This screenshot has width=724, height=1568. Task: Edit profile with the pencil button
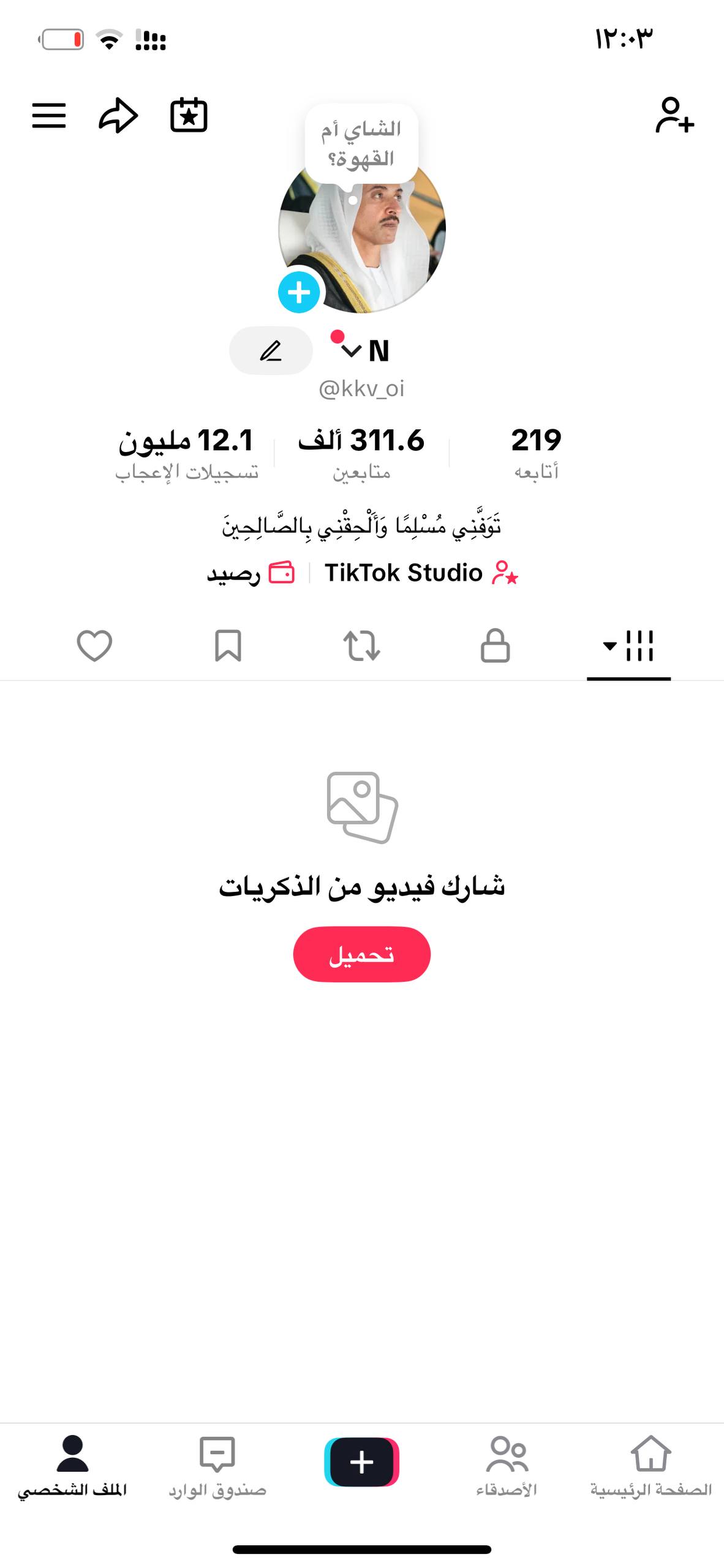pos(271,351)
